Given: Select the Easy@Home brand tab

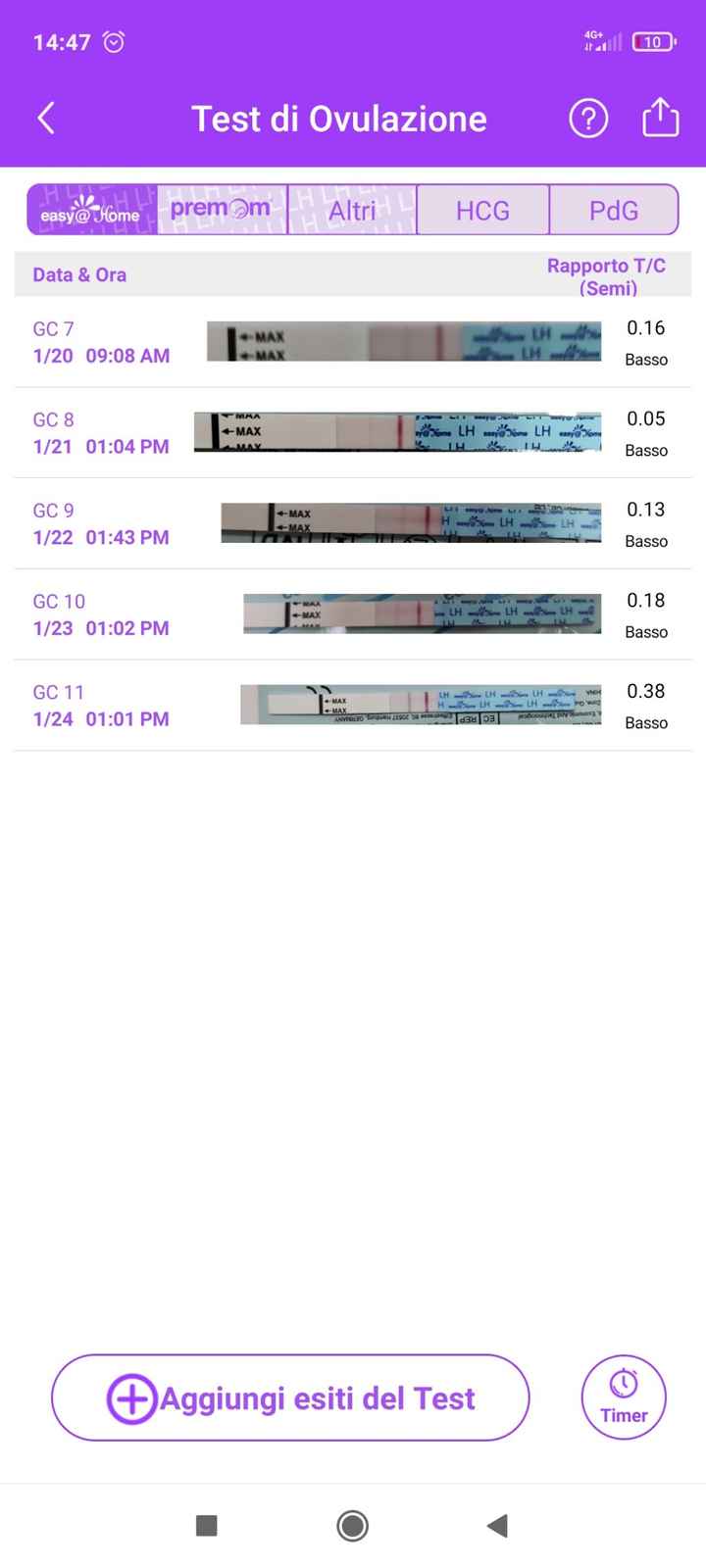Looking at the screenshot, I should (91, 210).
